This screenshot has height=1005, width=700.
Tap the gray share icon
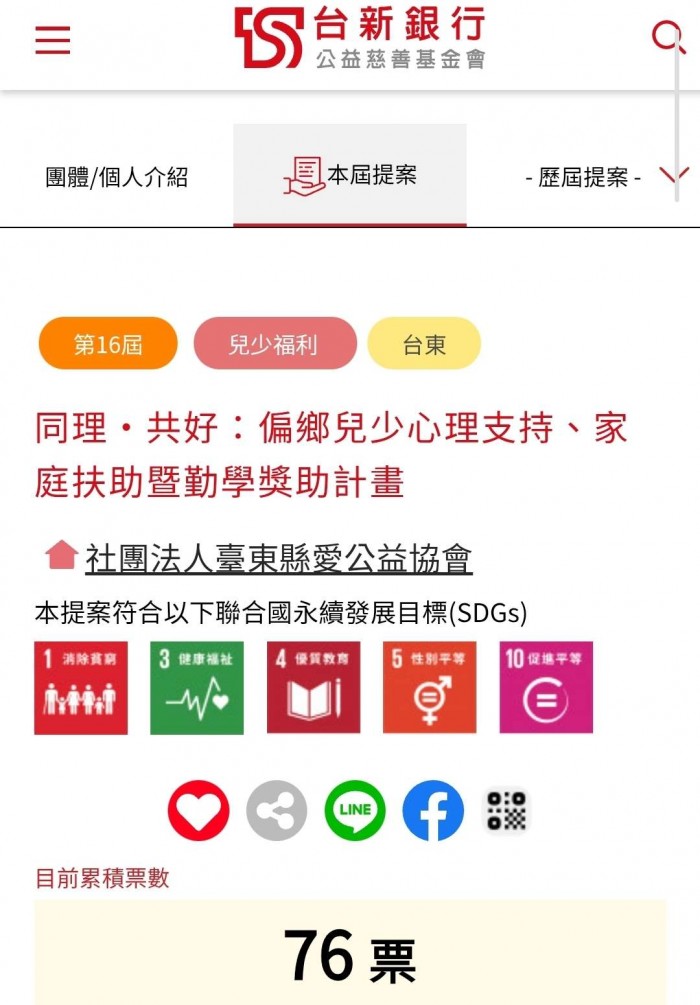click(x=277, y=810)
